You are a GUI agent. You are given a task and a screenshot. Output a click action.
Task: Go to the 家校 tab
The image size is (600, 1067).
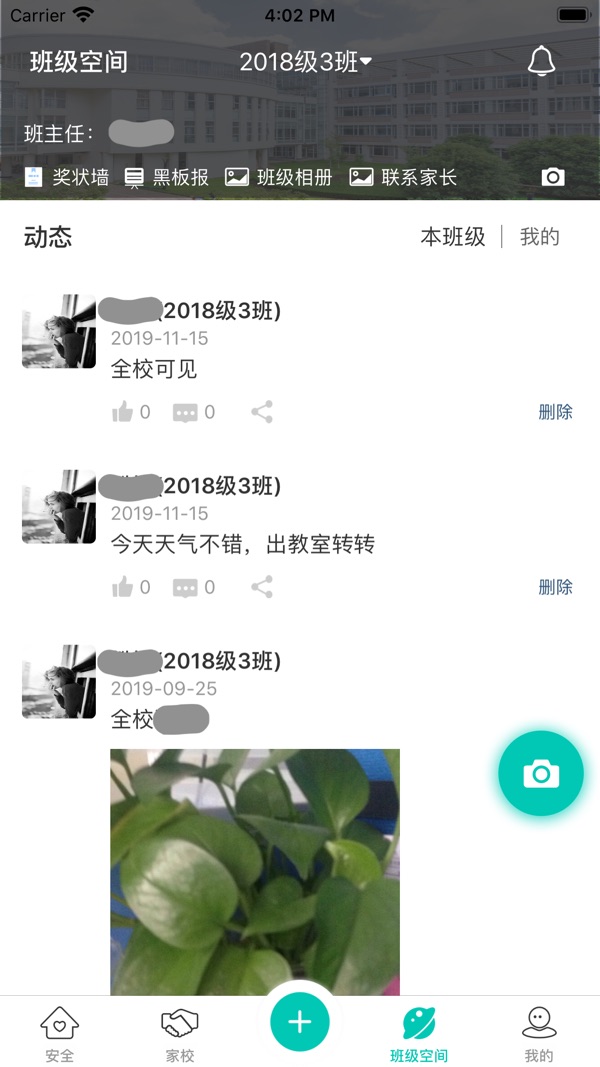pyautogui.click(x=180, y=1034)
